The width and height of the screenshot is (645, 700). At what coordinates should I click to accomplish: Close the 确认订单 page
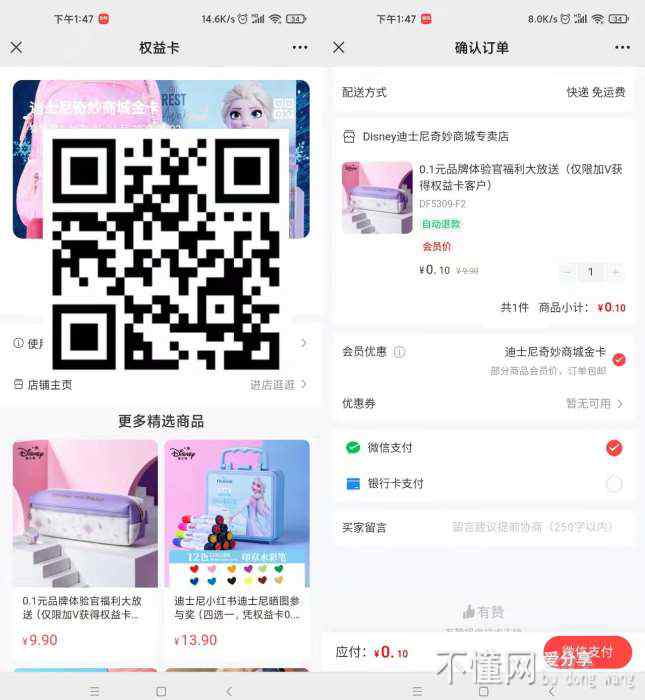(338, 47)
